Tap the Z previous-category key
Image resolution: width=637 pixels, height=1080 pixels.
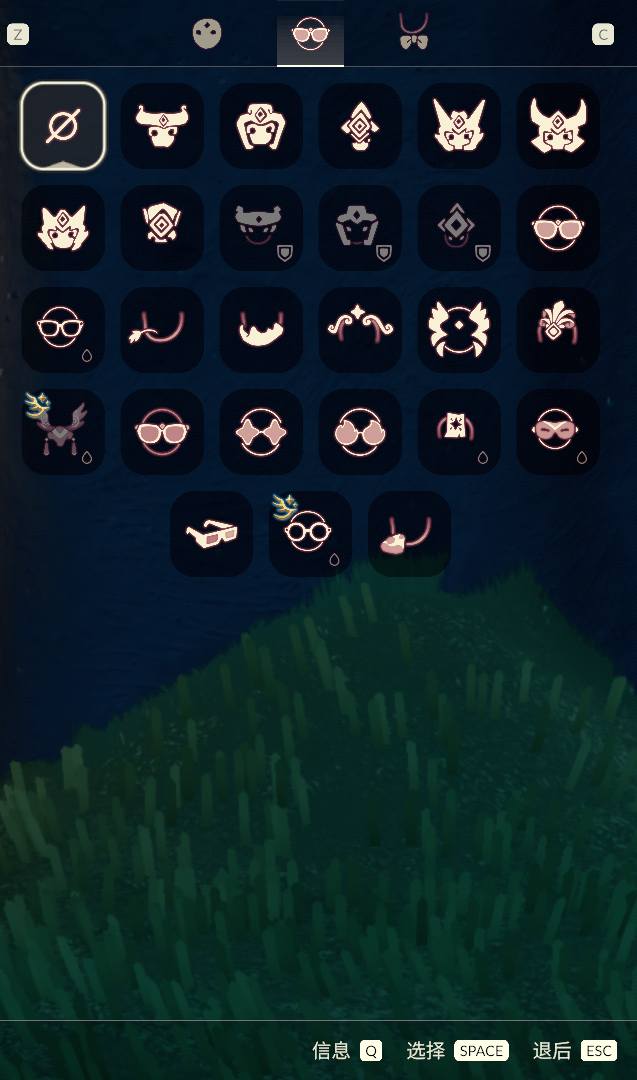(18, 35)
